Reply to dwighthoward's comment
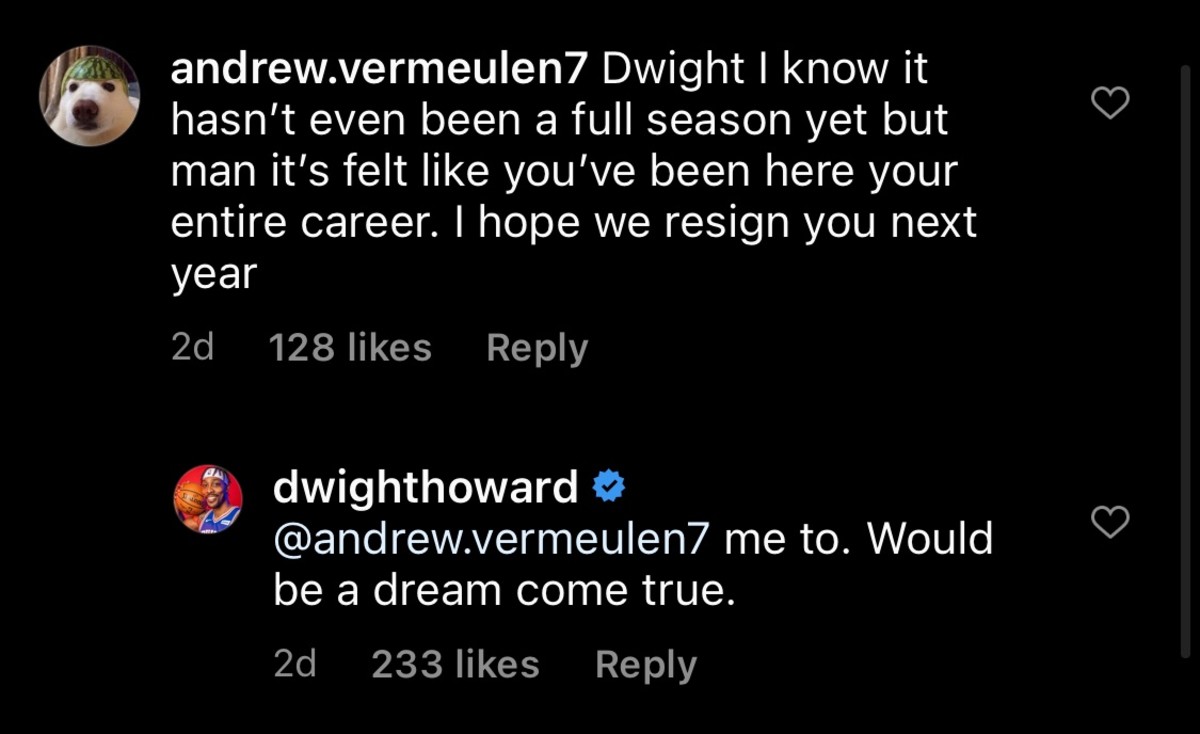Image resolution: width=1200 pixels, height=734 pixels. (x=645, y=665)
